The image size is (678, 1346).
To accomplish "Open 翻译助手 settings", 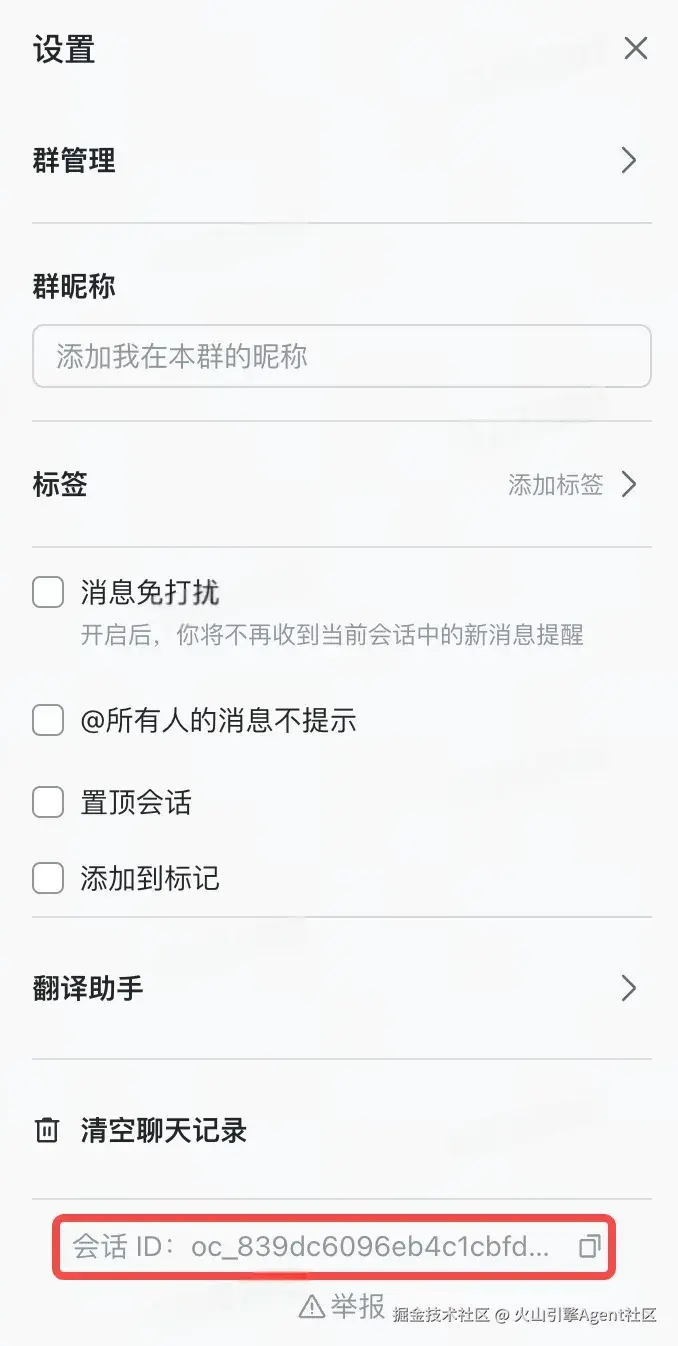I will click(340, 989).
